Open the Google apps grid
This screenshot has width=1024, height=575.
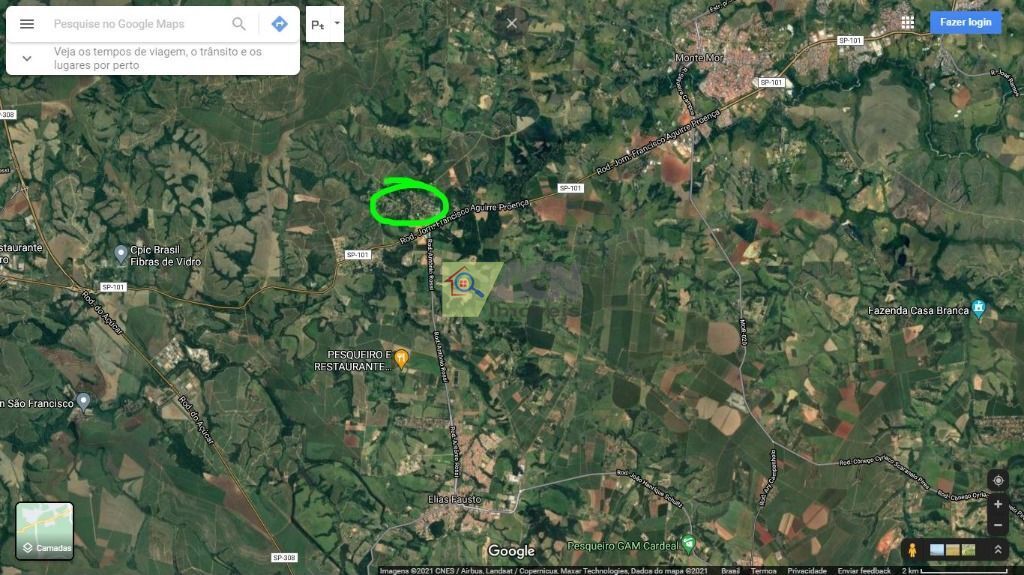pos(907,22)
